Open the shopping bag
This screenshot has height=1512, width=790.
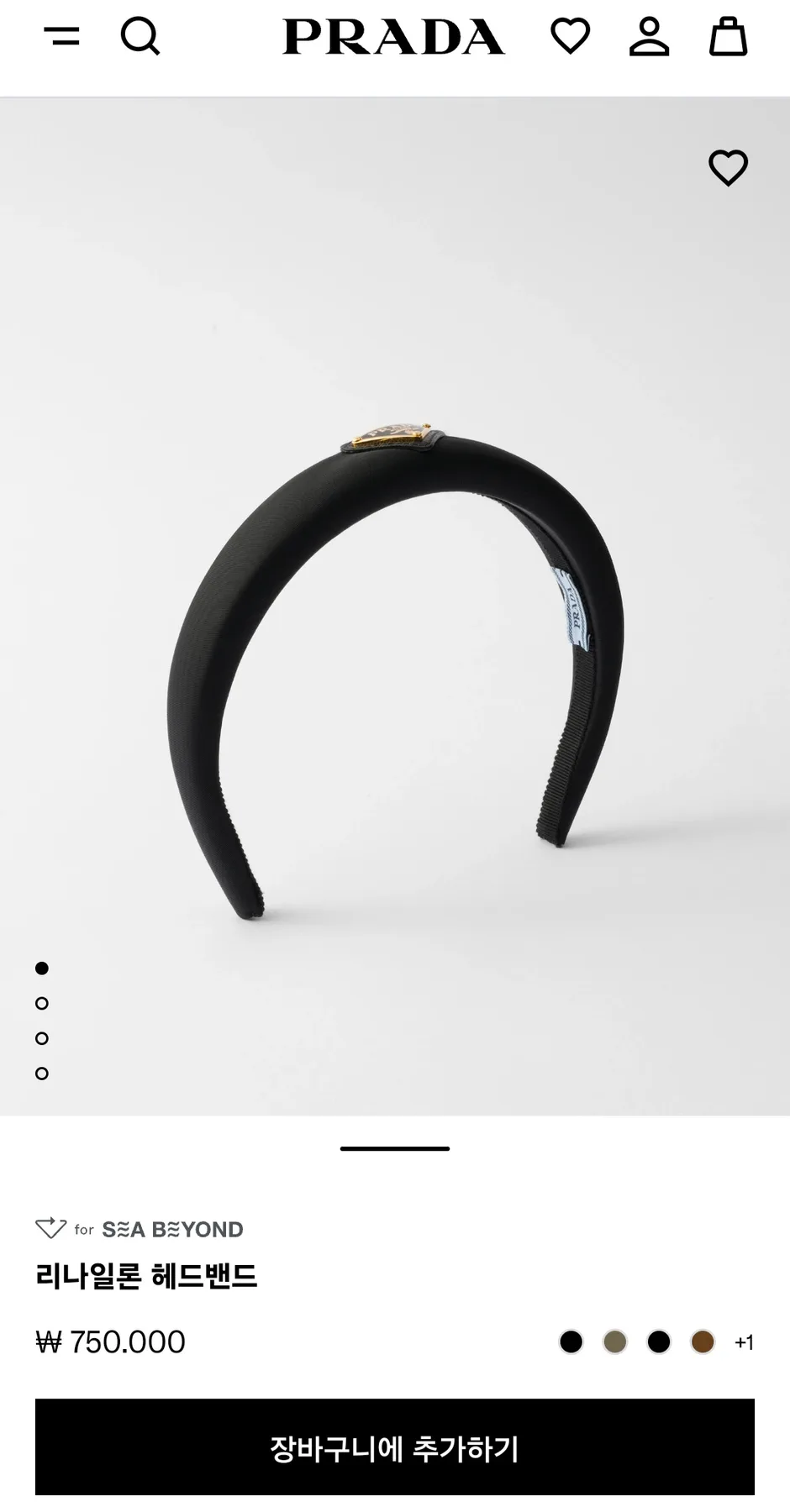pyautogui.click(x=728, y=36)
